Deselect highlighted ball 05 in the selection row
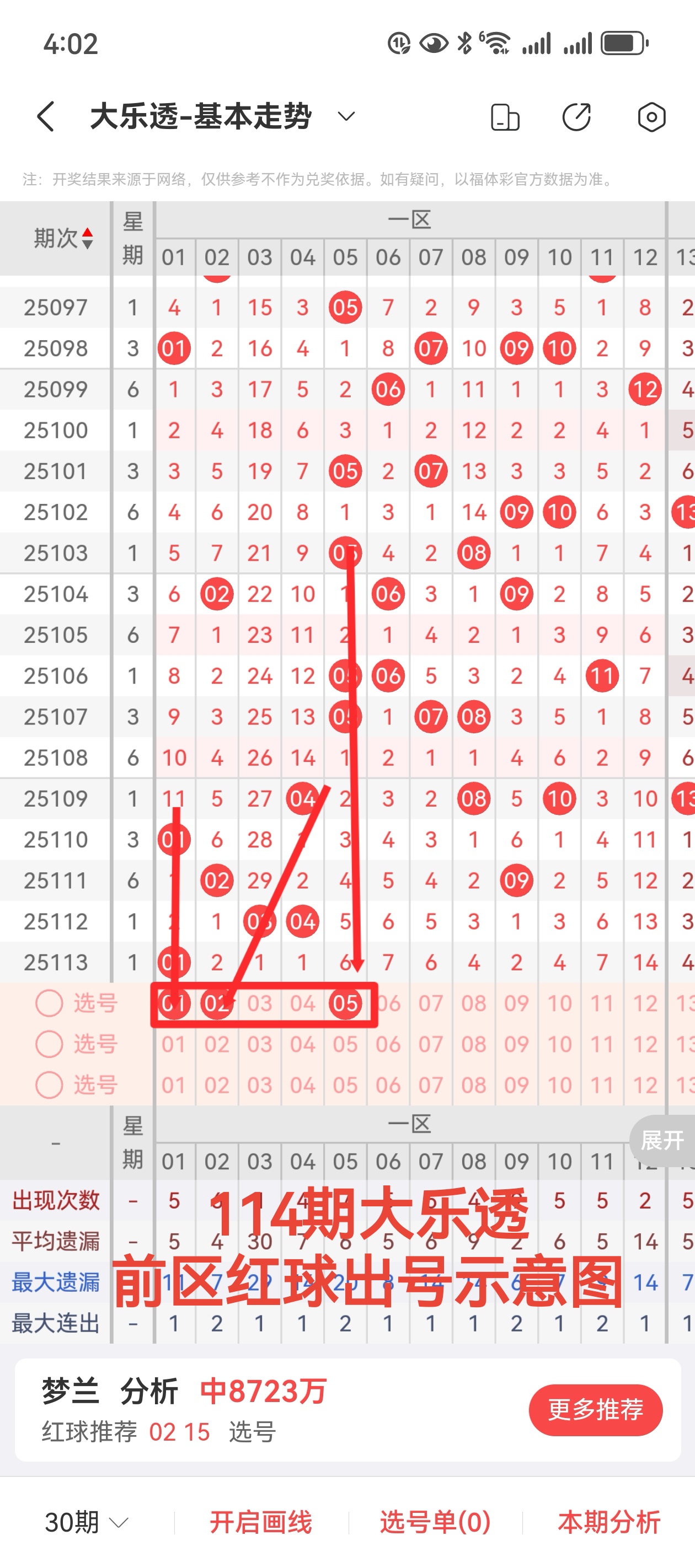 [345, 1003]
